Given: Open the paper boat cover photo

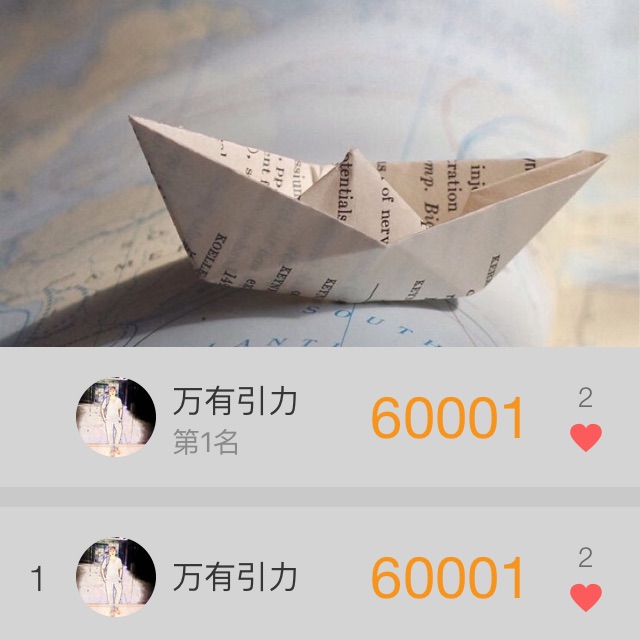Looking at the screenshot, I should click(x=320, y=172).
